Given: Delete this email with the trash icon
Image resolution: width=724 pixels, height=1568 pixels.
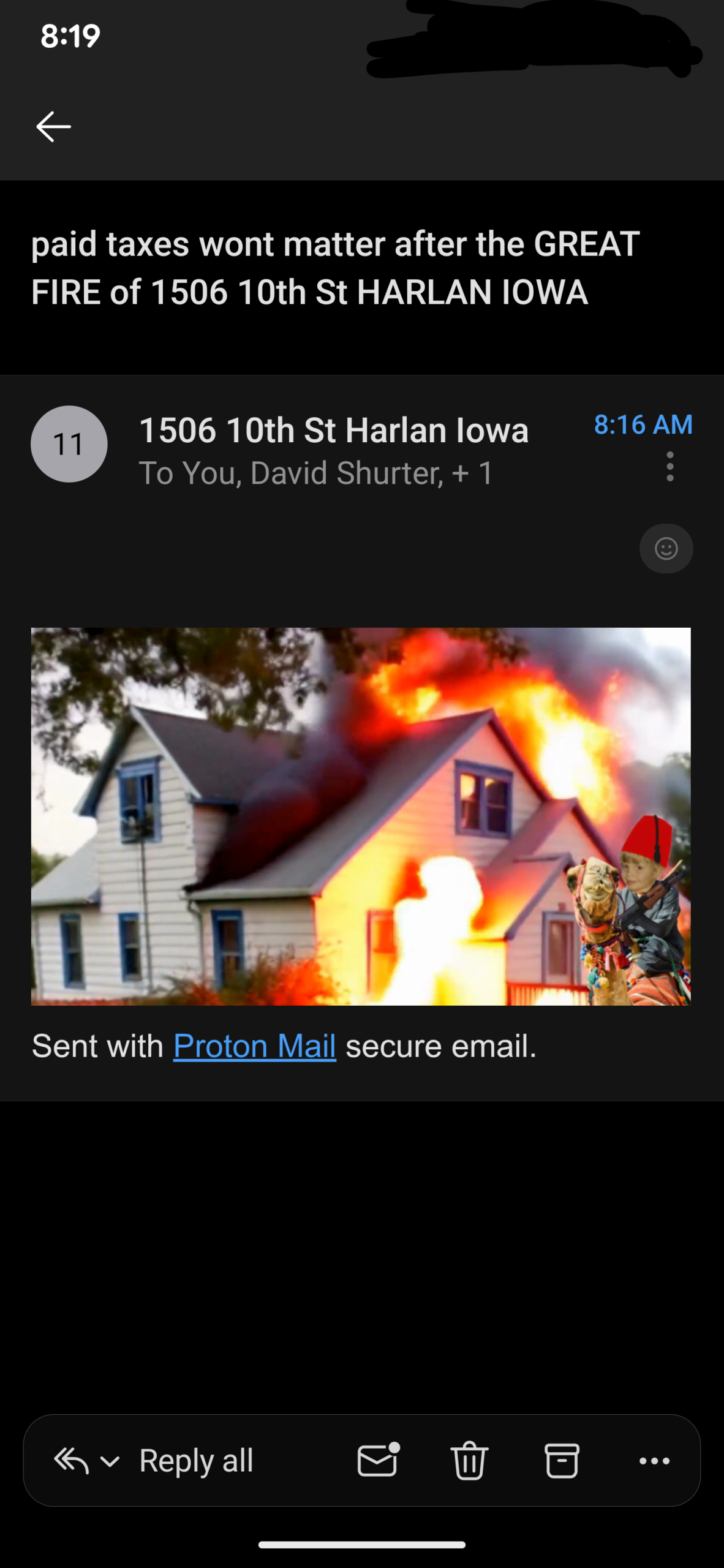Looking at the screenshot, I should [x=469, y=1461].
